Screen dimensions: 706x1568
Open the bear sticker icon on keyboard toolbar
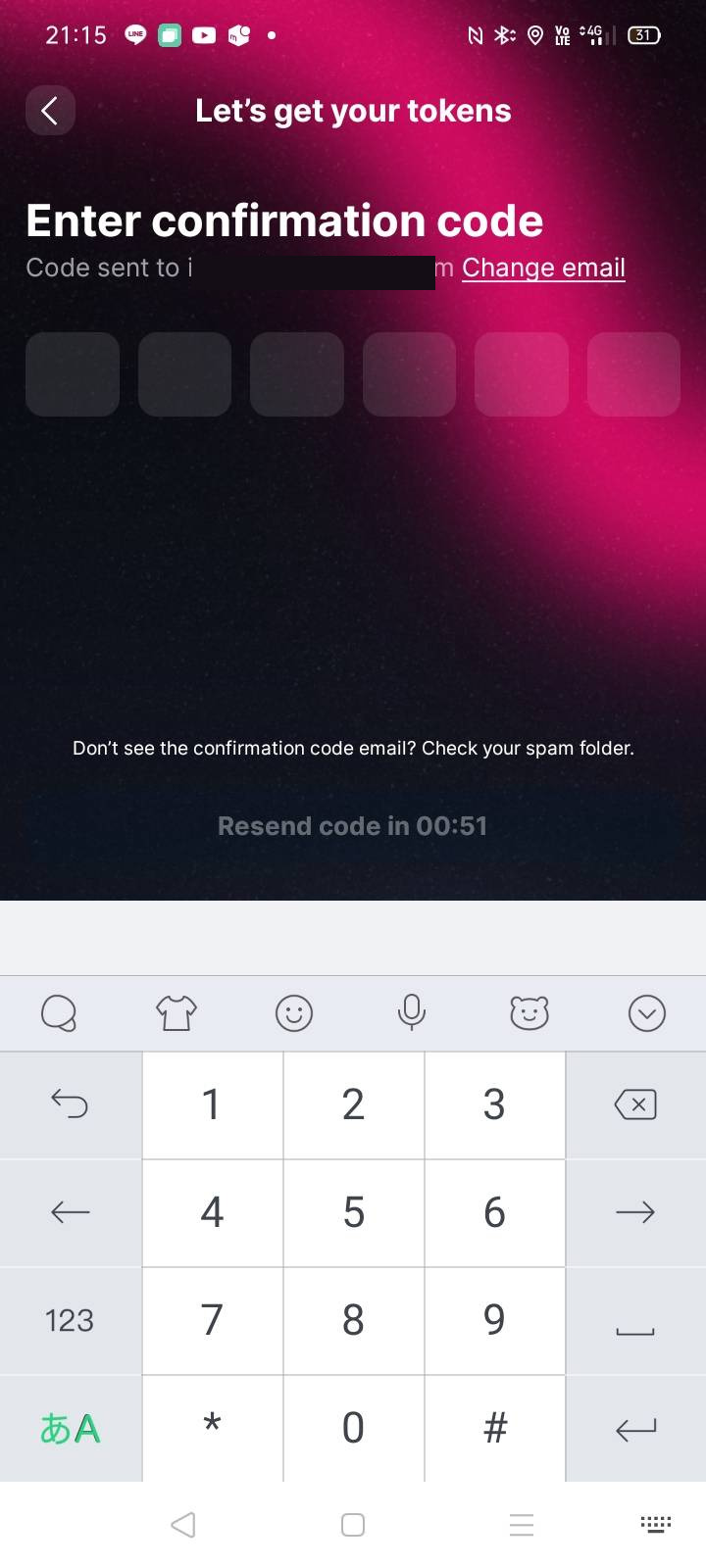(529, 1013)
